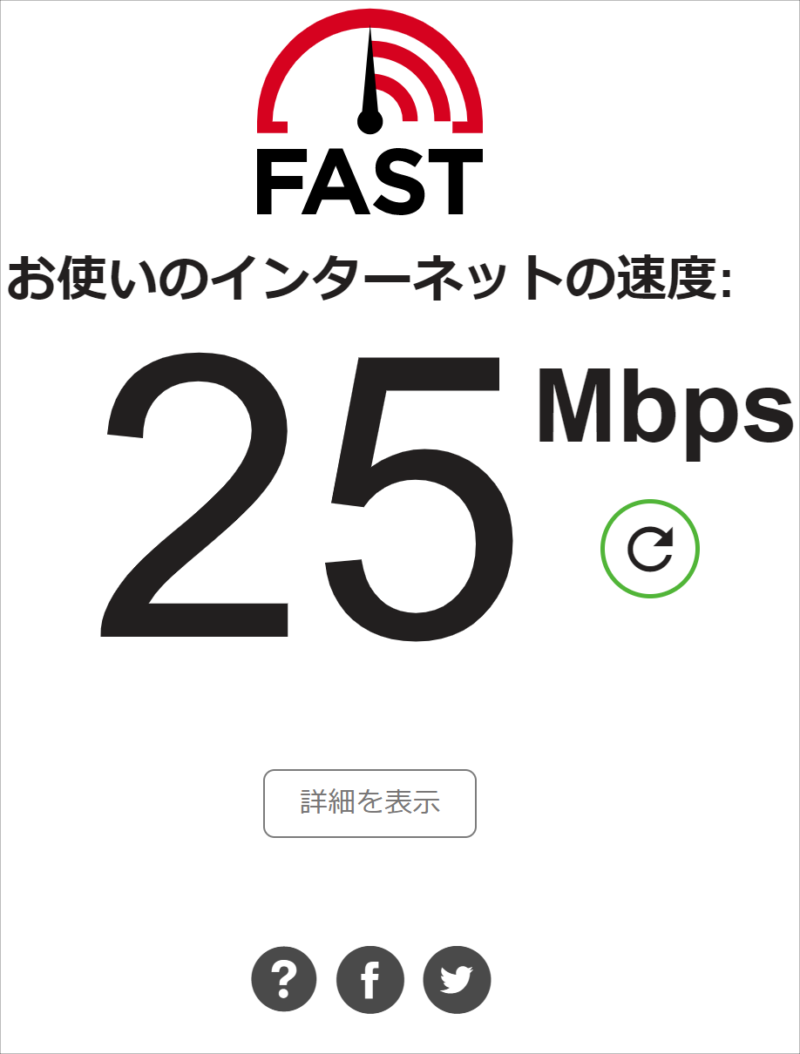Rerun the speed test with the refresh icon
The image size is (800, 1054).
click(650, 548)
